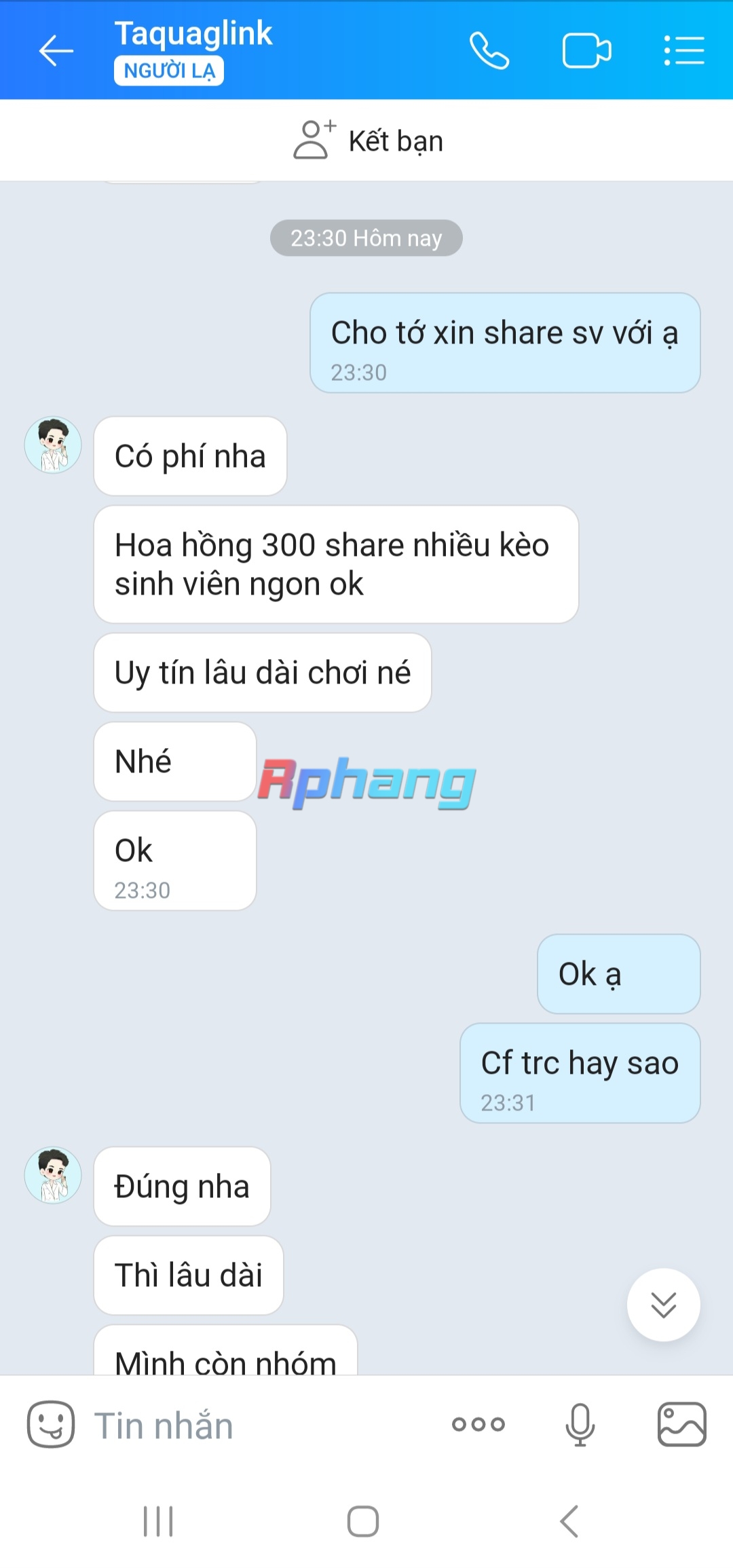Image resolution: width=733 pixels, height=1568 pixels.
Task: Open the image gallery picker
Action: point(681,1424)
